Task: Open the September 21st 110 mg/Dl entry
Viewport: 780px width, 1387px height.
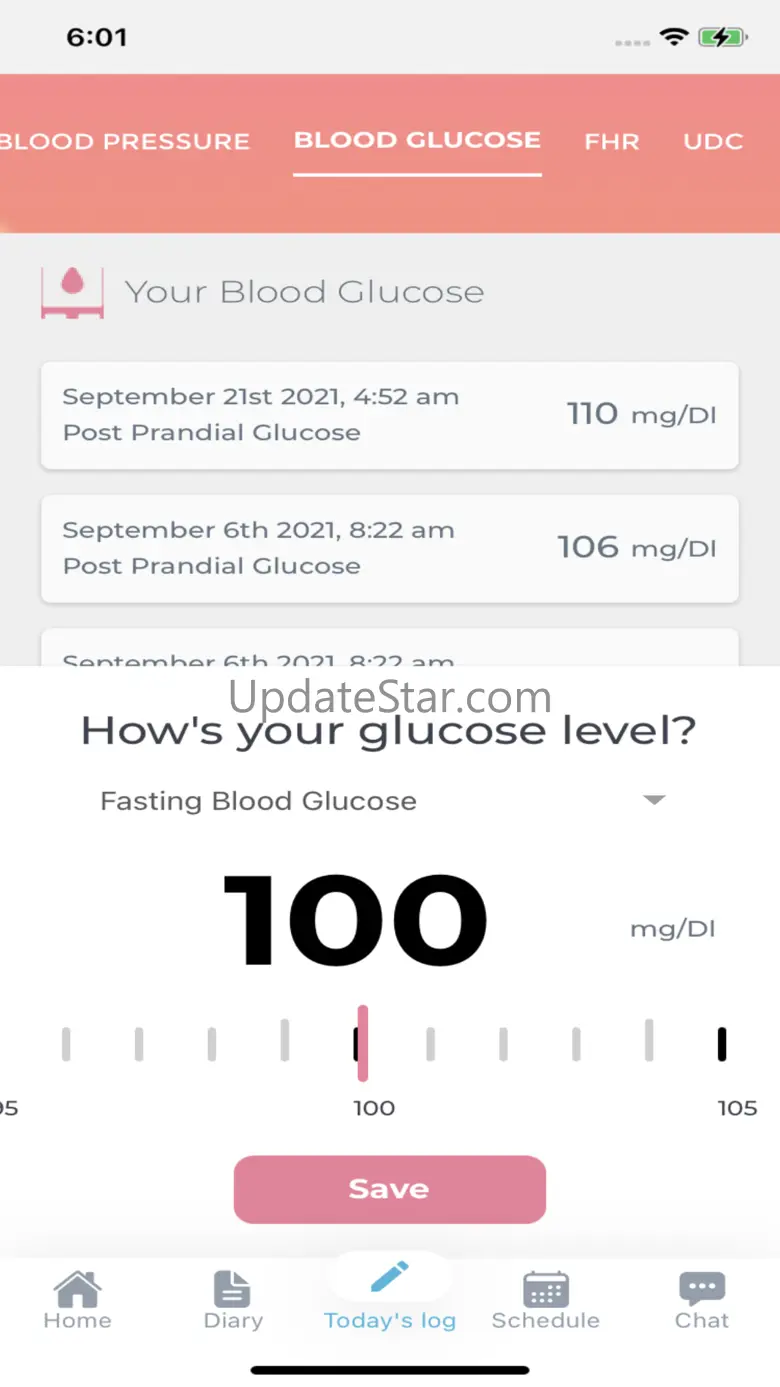Action: point(389,415)
